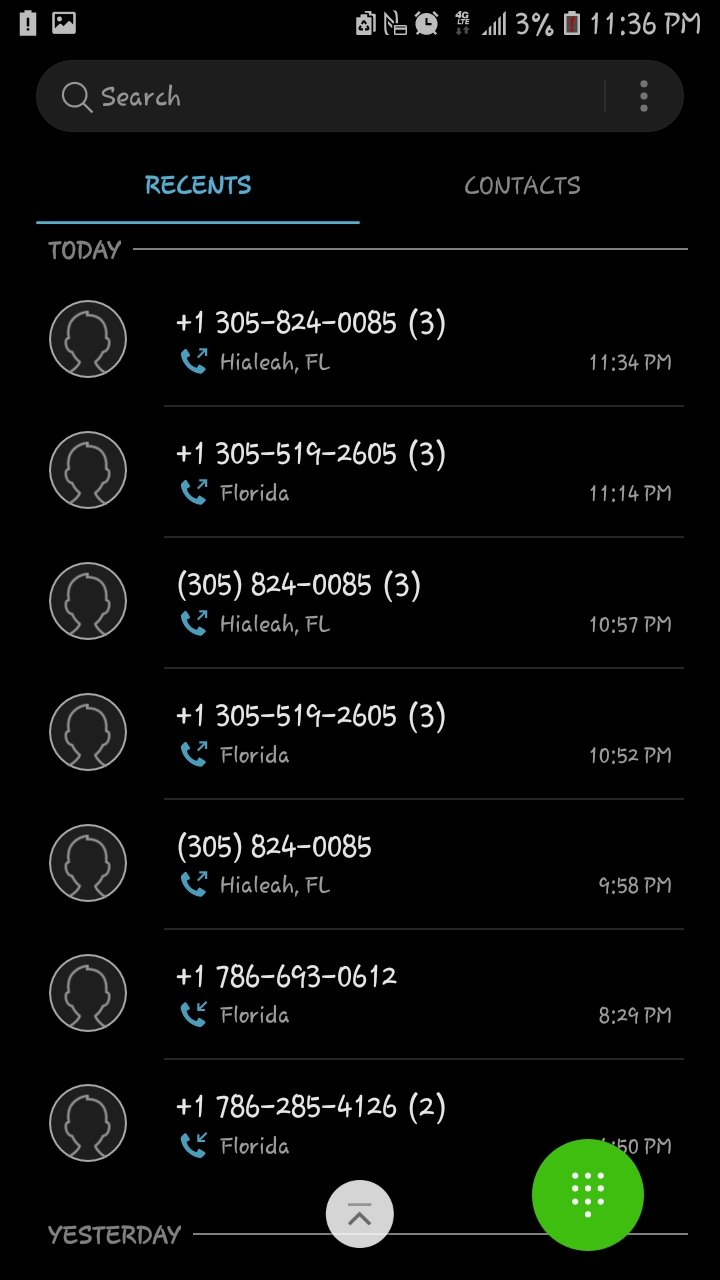Open the green dial pad button
720x1280 pixels.
point(588,1194)
